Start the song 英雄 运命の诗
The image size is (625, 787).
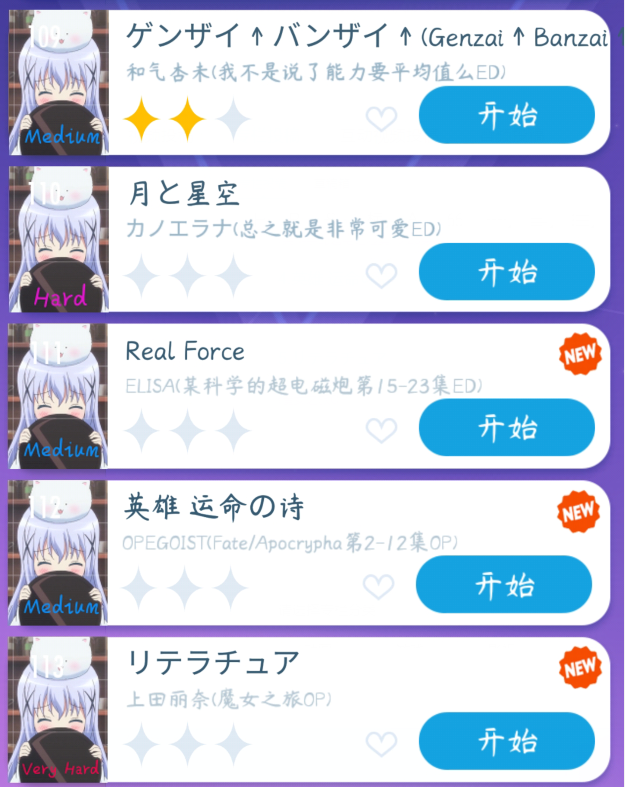point(504,584)
